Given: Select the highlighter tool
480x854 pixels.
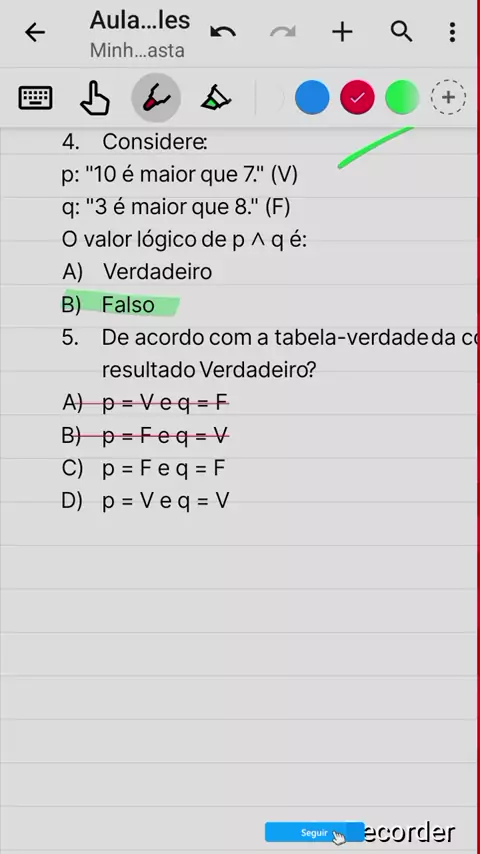Looking at the screenshot, I should pyautogui.click(x=216, y=98).
